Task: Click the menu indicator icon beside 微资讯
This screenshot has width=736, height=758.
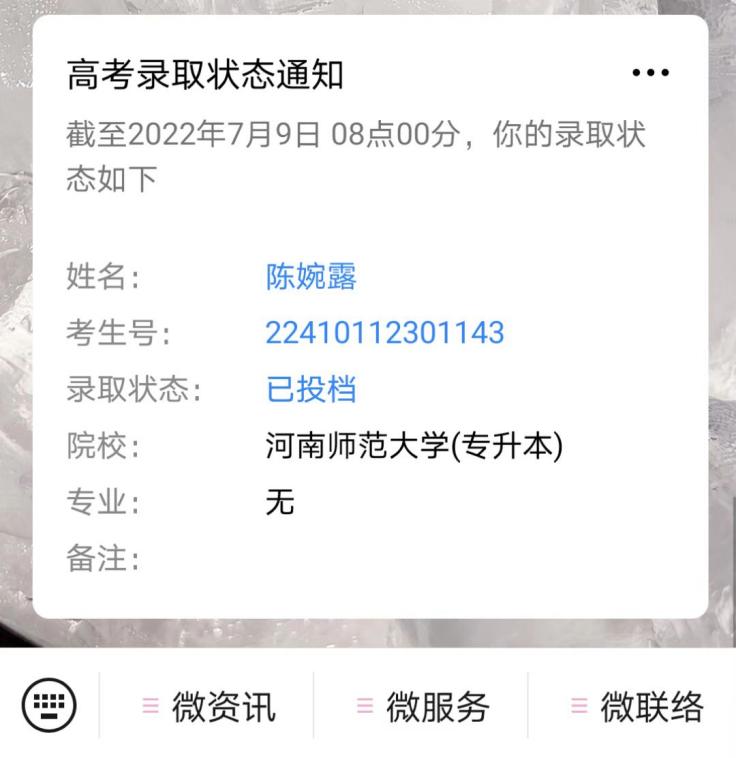Action: coord(150,705)
